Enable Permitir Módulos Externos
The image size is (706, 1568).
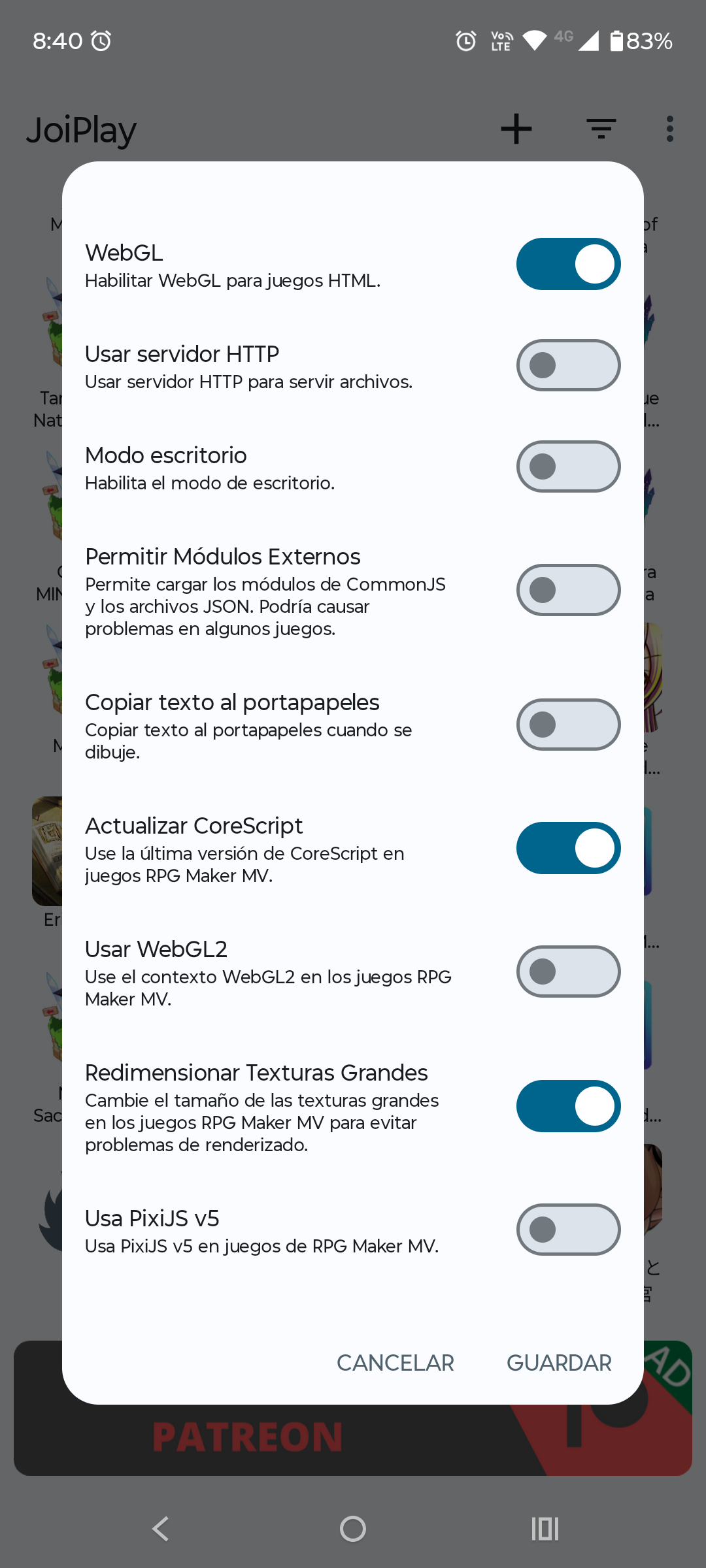click(568, 590)
